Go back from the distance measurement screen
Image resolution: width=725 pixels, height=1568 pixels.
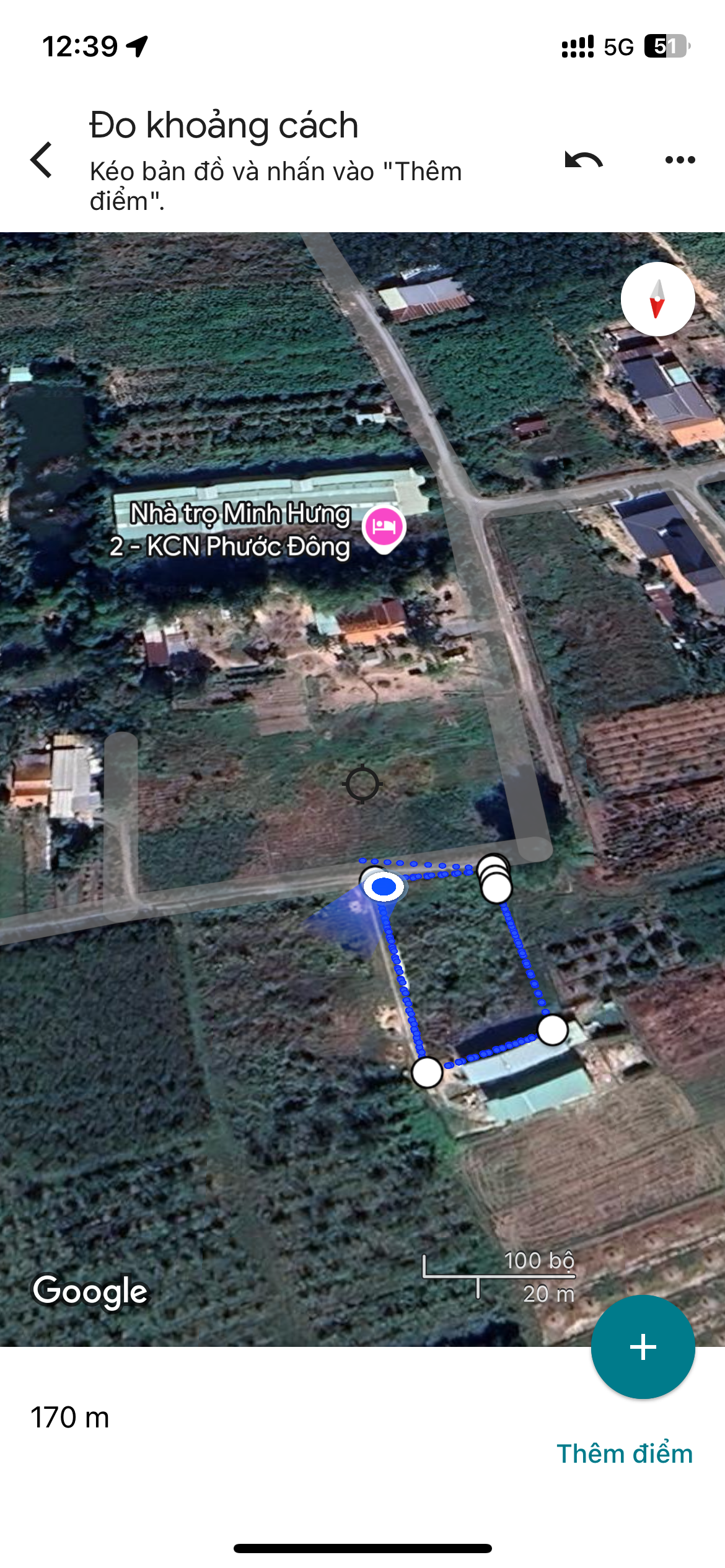[42, 160]
